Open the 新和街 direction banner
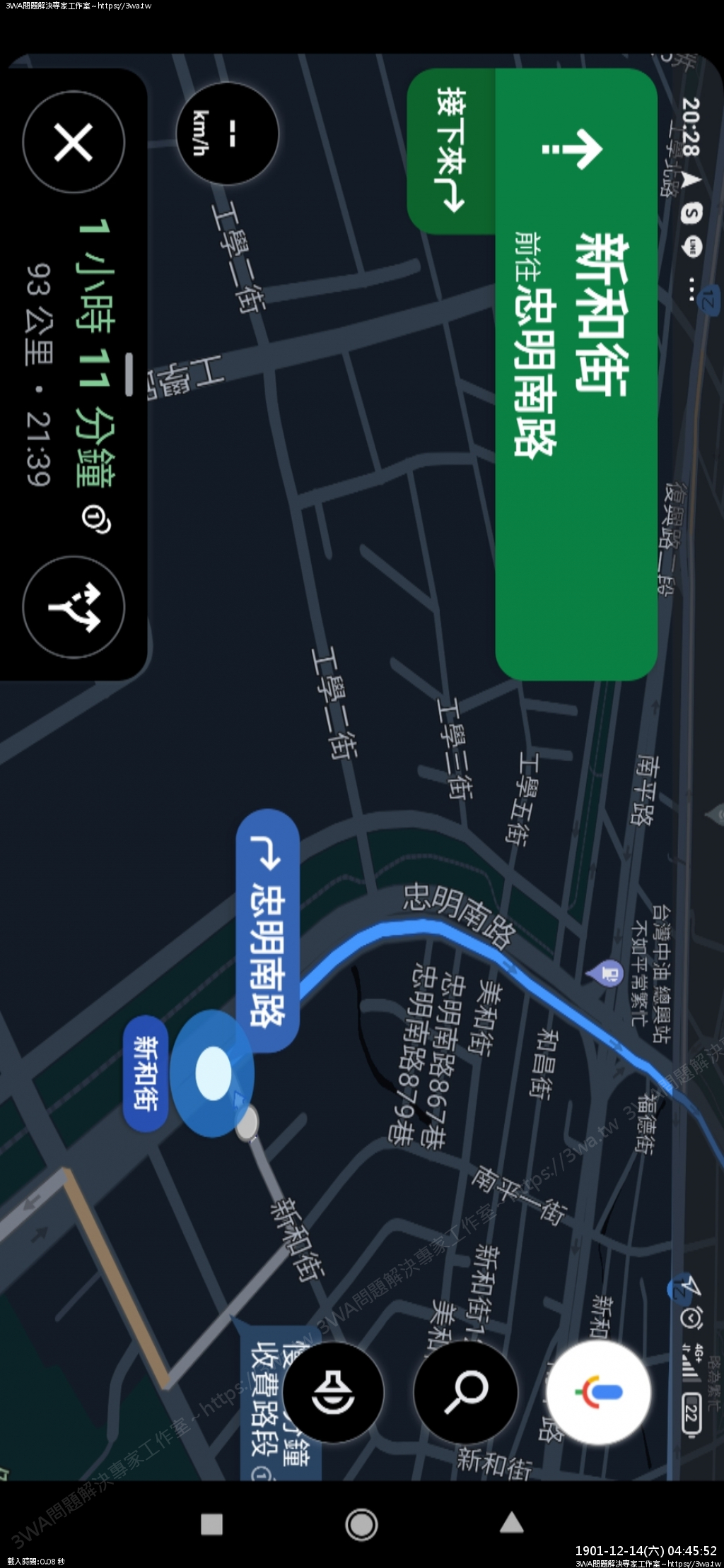Viewport: 724px width, 1568px height. [576, 375]
